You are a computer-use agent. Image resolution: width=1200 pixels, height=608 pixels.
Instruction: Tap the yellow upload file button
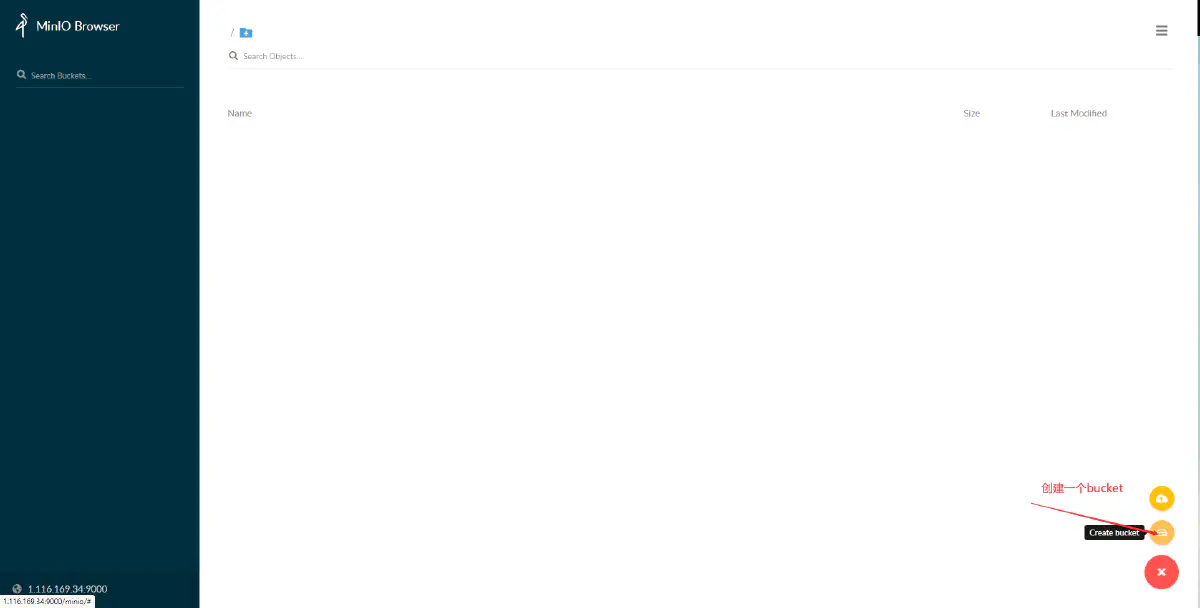1161,498
